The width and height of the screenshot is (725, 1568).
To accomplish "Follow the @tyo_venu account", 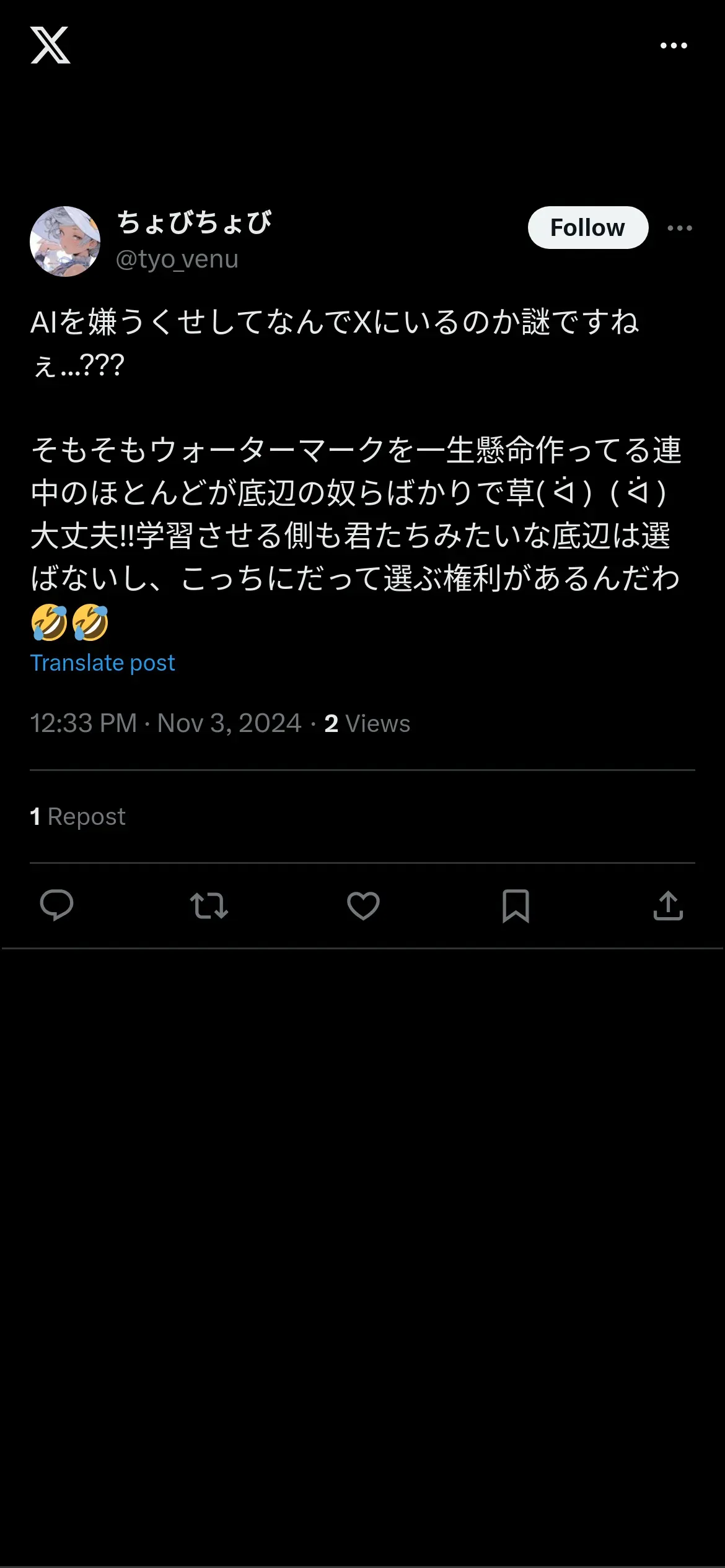I will coord(587,228).
